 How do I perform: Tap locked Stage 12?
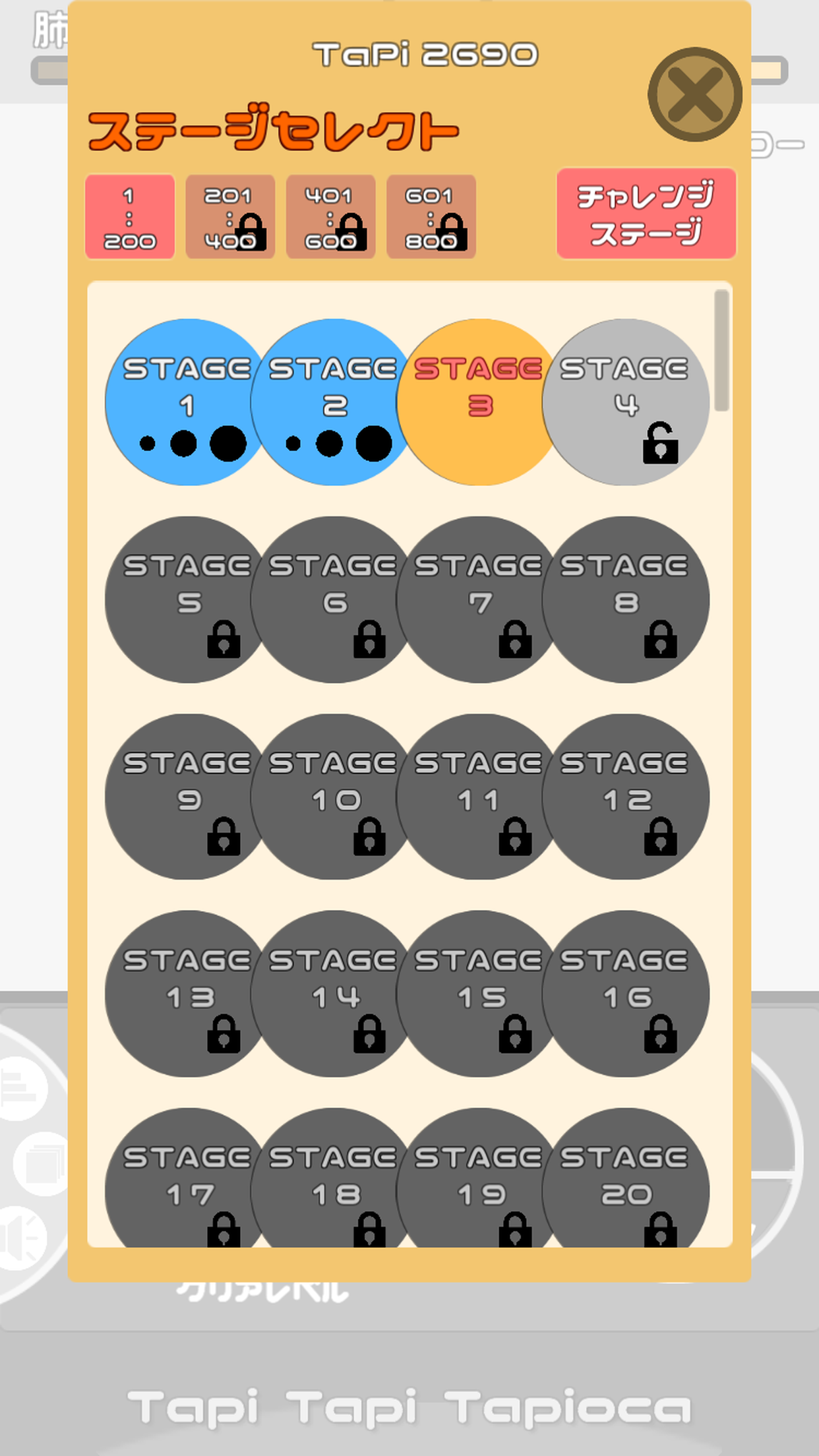pos(625,797)
